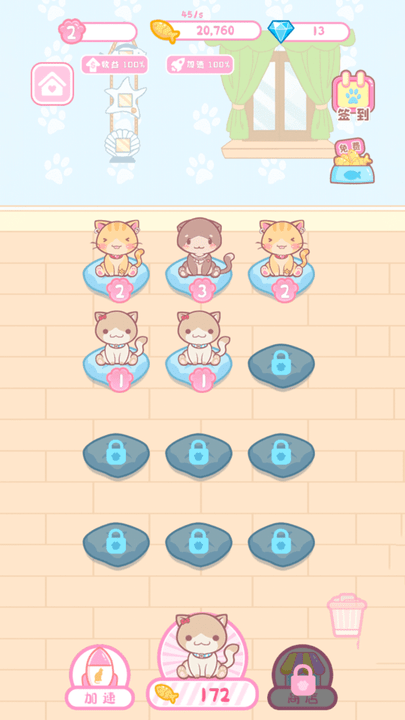Image resolution: width=405 pixels, height=720 pixels.
Task: Tap the trash can icon
Action: coord(347,615)
